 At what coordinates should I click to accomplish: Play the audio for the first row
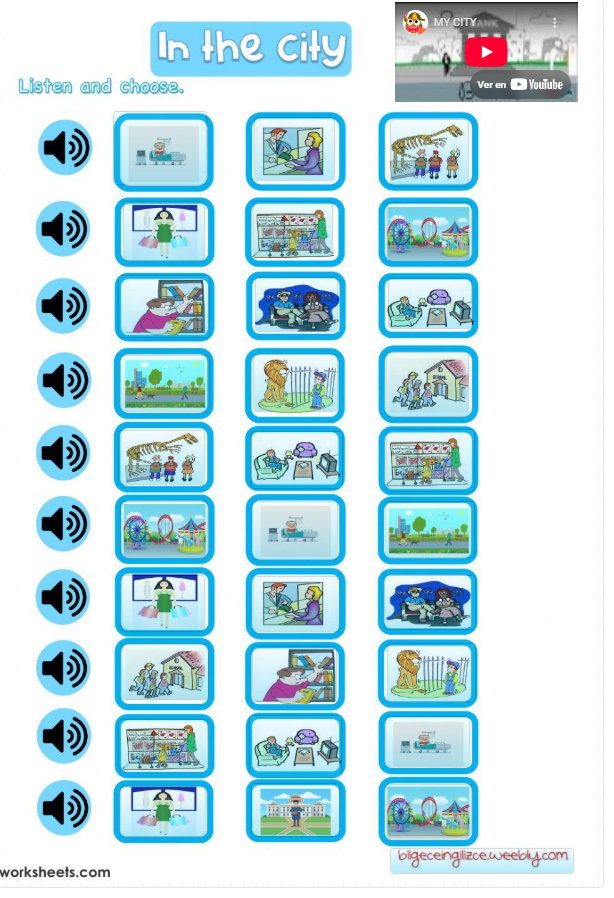(x=64, y=150)
